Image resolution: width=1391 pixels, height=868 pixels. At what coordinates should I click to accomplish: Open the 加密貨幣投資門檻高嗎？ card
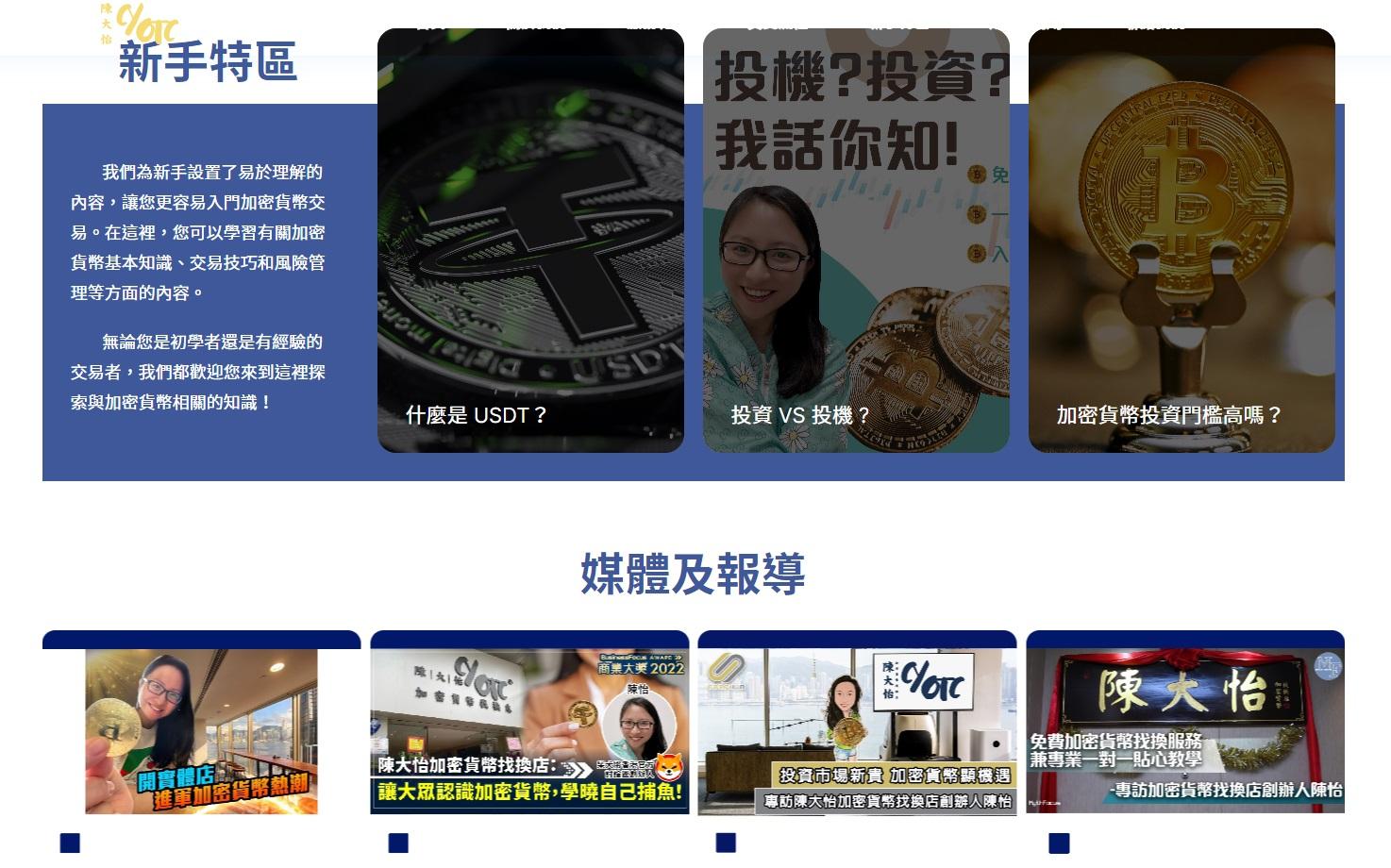point(1182,241)
